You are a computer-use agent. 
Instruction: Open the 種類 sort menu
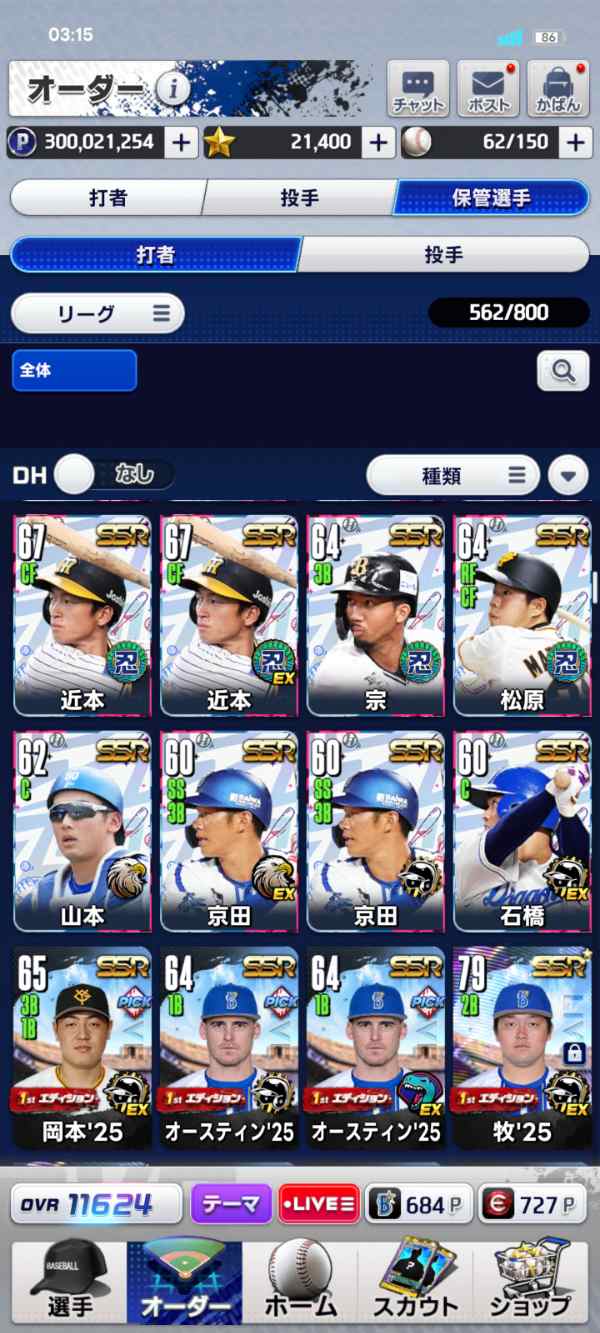pyautogui.click(x=453, y=475)
